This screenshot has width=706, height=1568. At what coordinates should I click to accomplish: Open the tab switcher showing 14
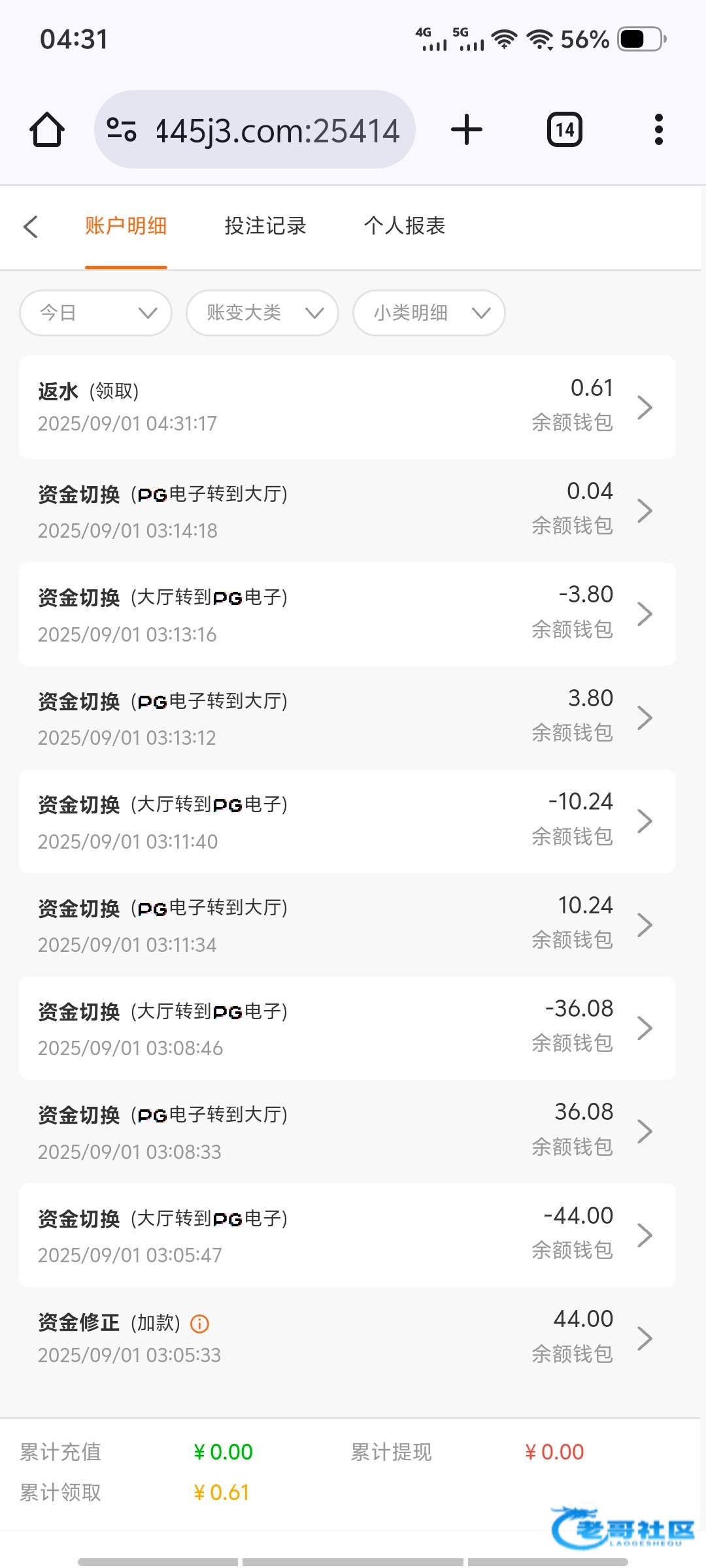(x=565, y=129)
